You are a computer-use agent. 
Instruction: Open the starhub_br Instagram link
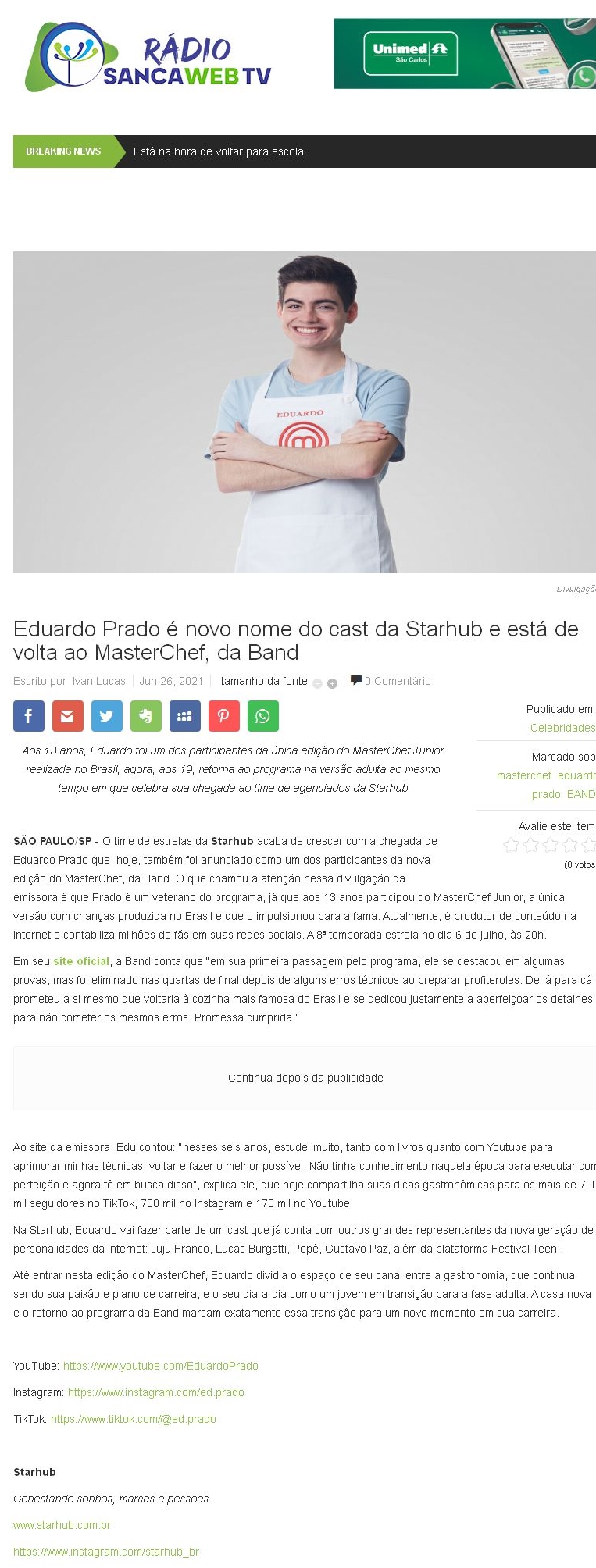tap(106, 1552)
